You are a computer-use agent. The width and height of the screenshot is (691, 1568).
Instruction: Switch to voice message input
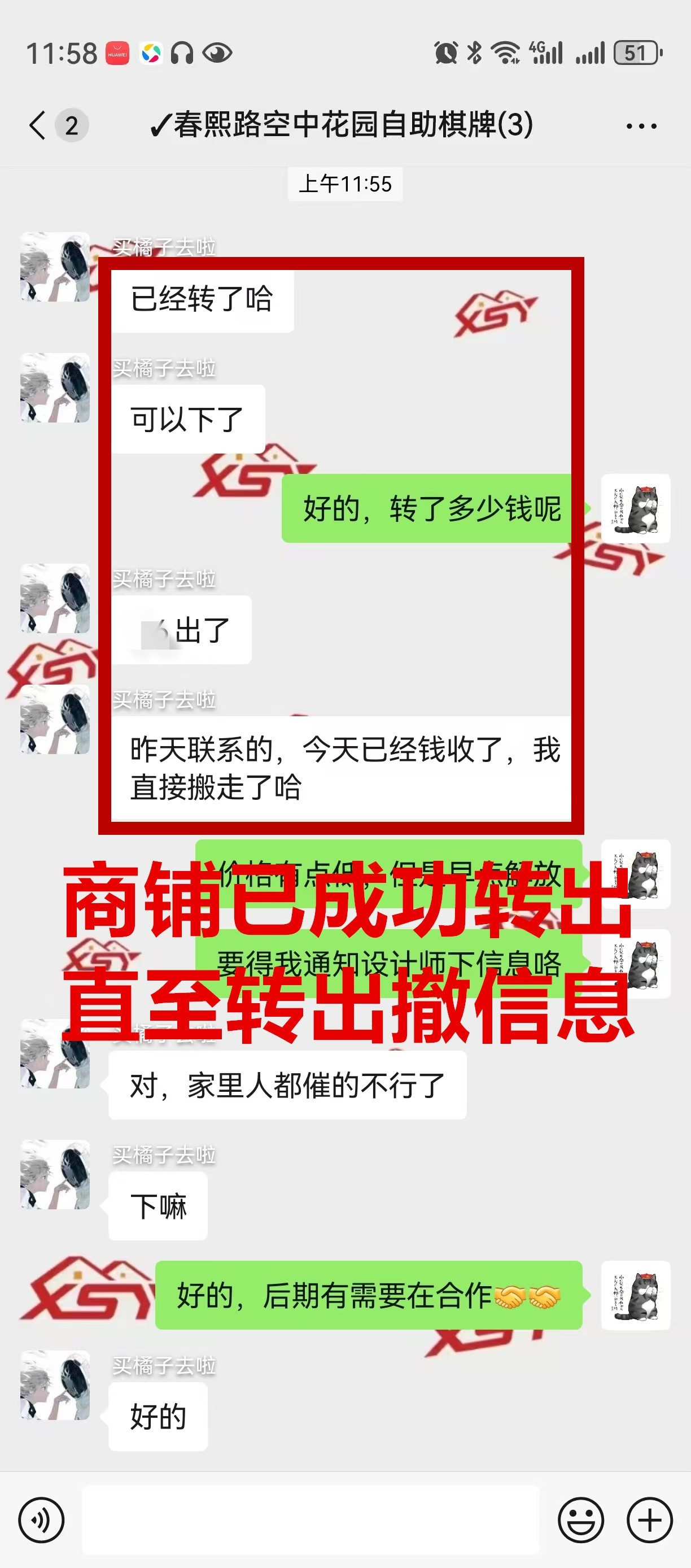click(x=41, y=1520)
